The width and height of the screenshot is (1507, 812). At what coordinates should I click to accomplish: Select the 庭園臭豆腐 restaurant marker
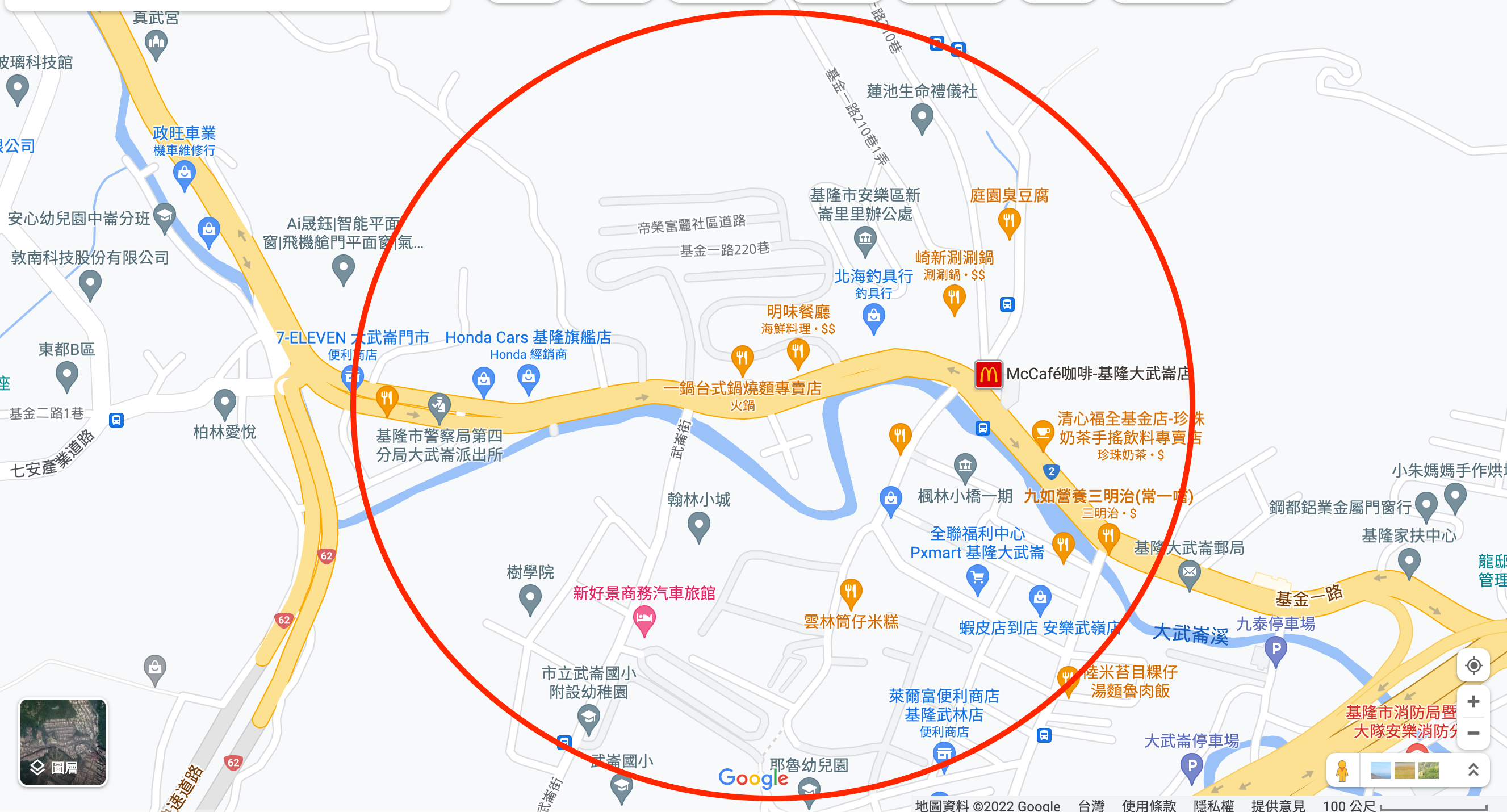point(1008,221)
